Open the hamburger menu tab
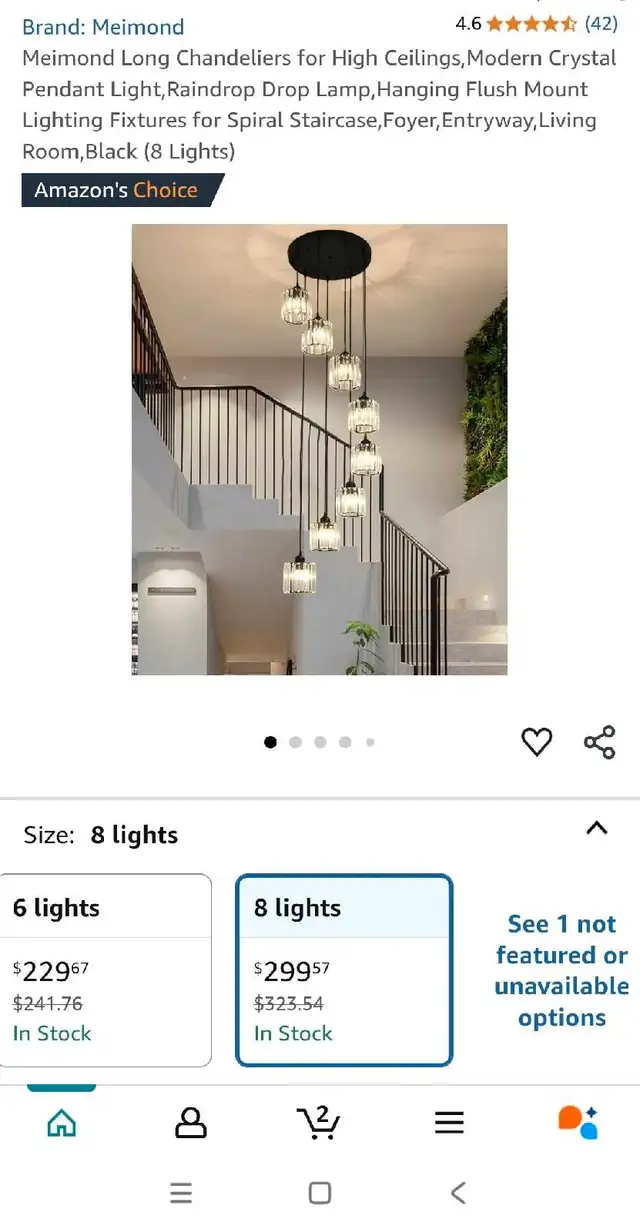Screen dimensions: 640x1232 tap(449, 1122)
